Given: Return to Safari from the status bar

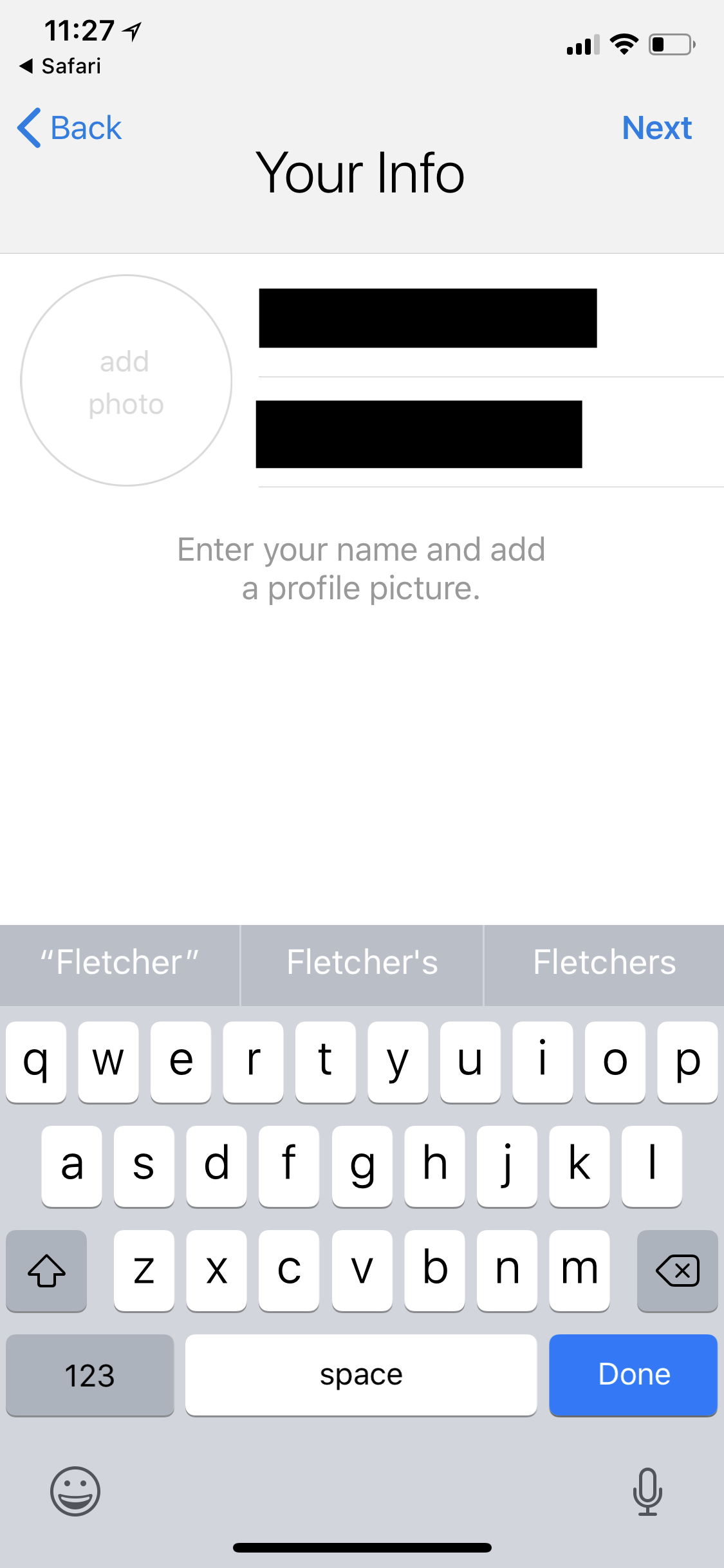Looking at the screenshot, I should coord(60,66).
